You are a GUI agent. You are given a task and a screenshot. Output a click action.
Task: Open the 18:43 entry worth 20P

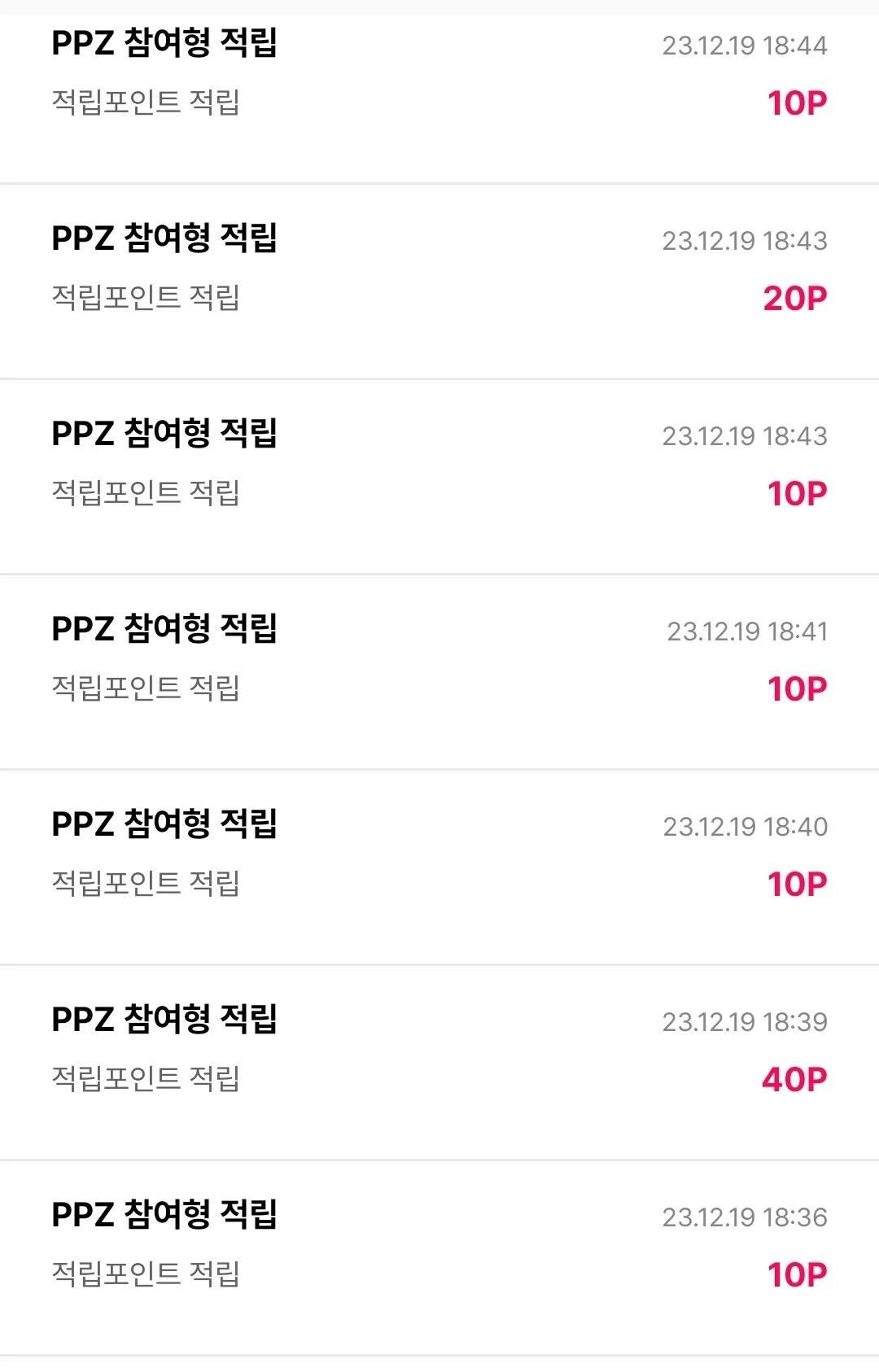(439, 269)
